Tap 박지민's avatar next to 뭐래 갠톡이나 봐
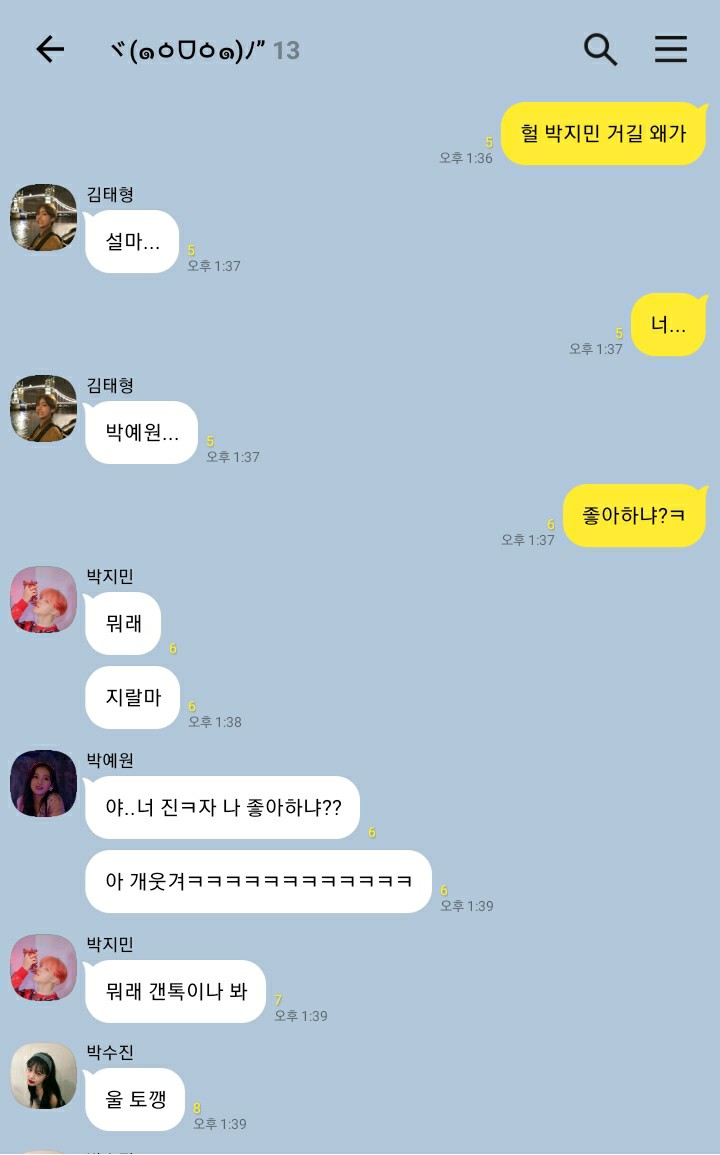This screenshot has height=1155, width=720. 43,967
